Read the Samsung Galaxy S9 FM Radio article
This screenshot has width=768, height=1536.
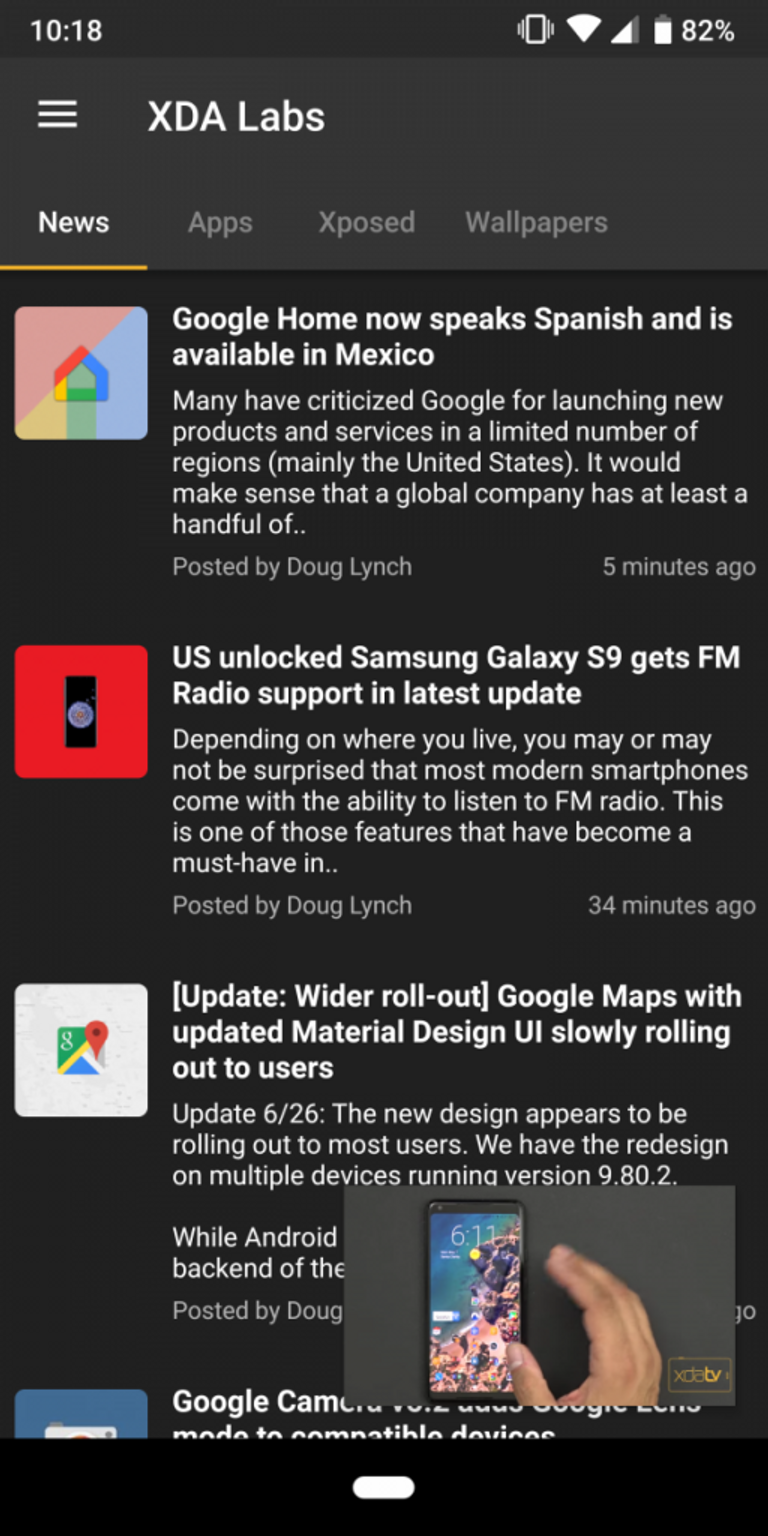pos(456,675)
